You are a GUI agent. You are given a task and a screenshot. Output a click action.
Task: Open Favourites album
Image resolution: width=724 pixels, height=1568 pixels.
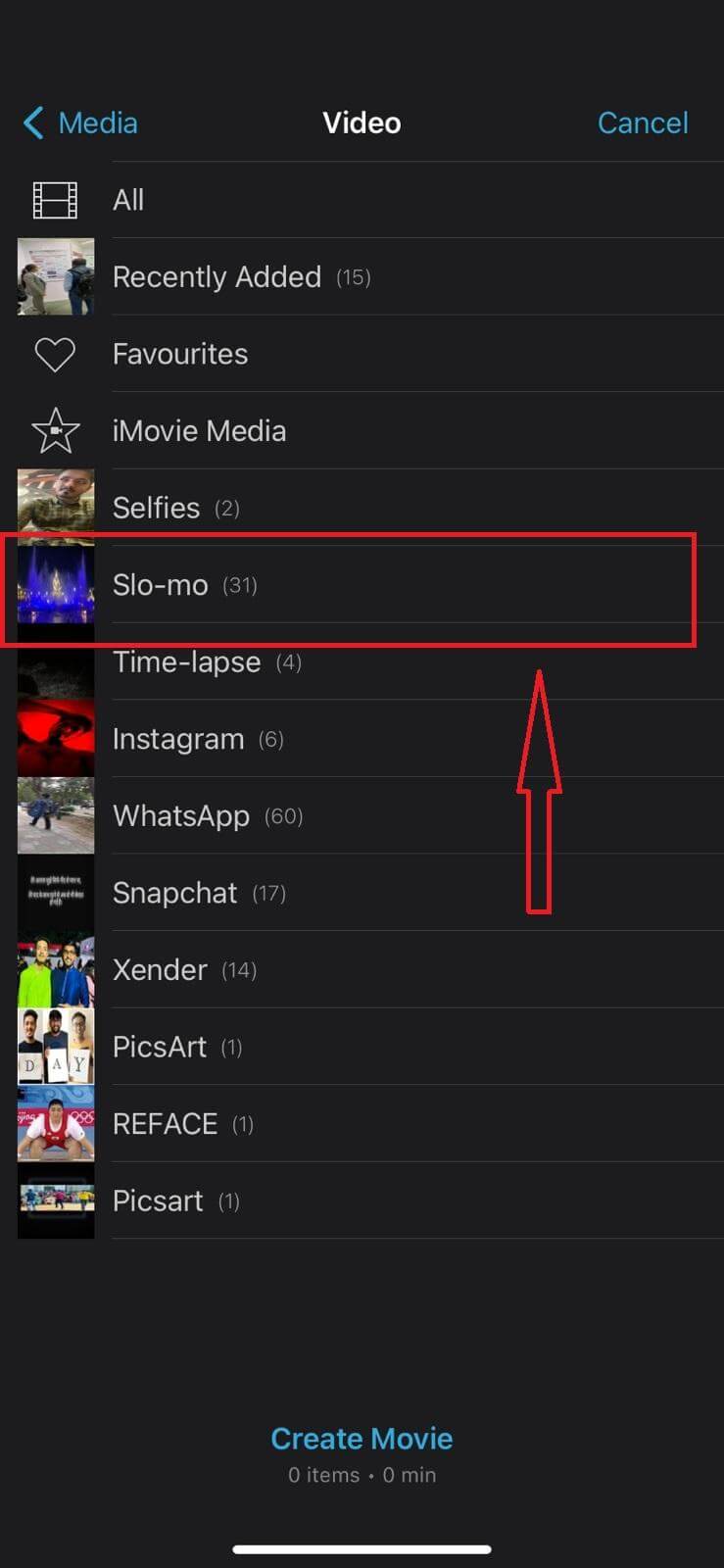(180, 354)
